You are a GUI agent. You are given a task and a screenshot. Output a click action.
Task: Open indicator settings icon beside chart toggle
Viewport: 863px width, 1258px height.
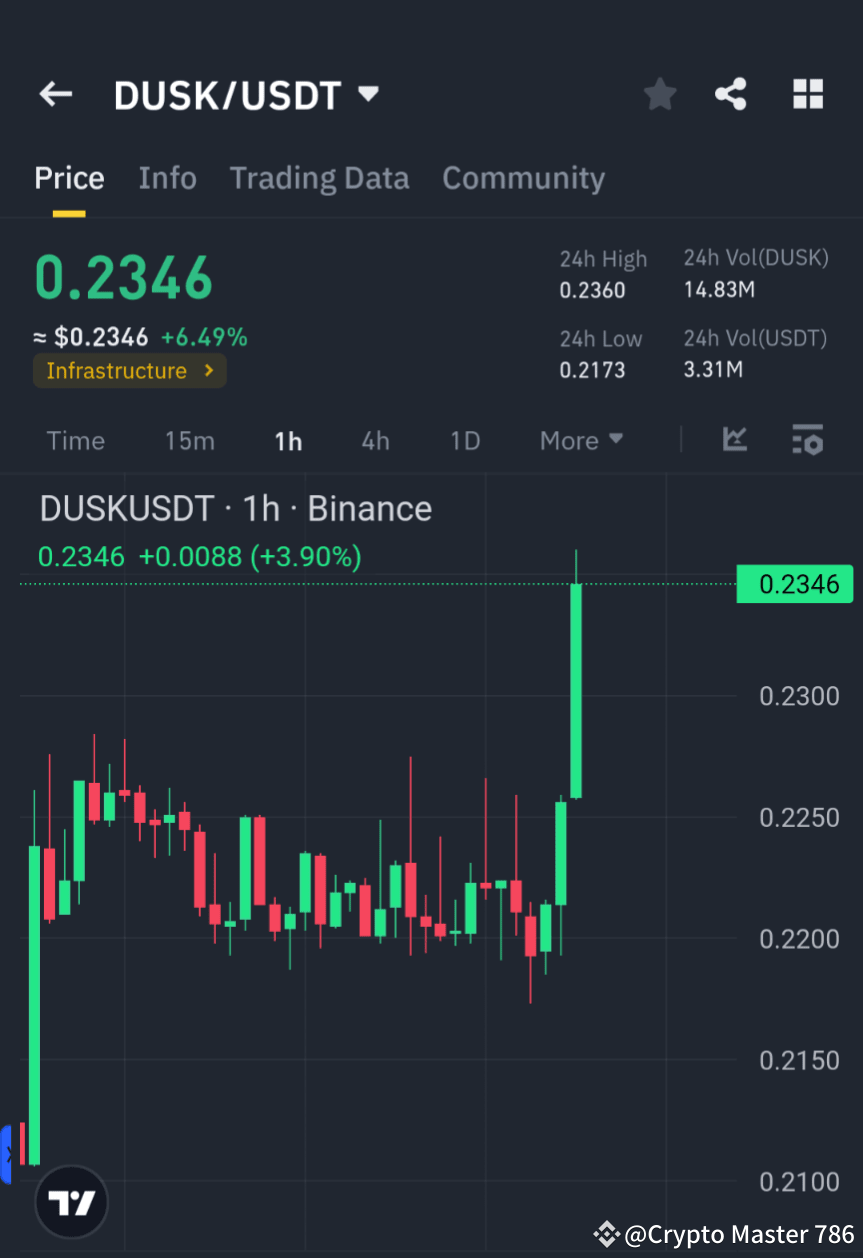point(807,440)
